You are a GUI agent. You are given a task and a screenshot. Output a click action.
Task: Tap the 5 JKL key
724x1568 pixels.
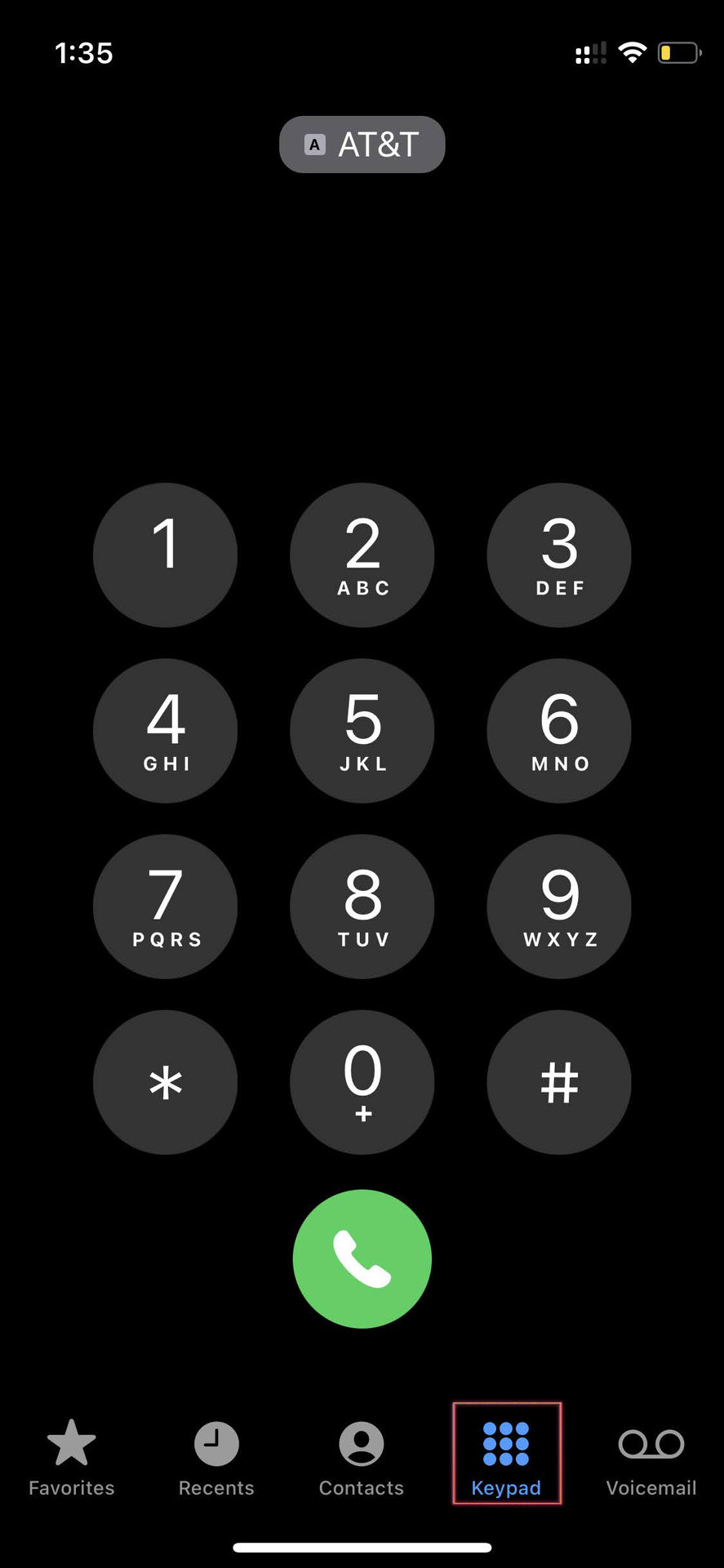(x=362, y=731)
